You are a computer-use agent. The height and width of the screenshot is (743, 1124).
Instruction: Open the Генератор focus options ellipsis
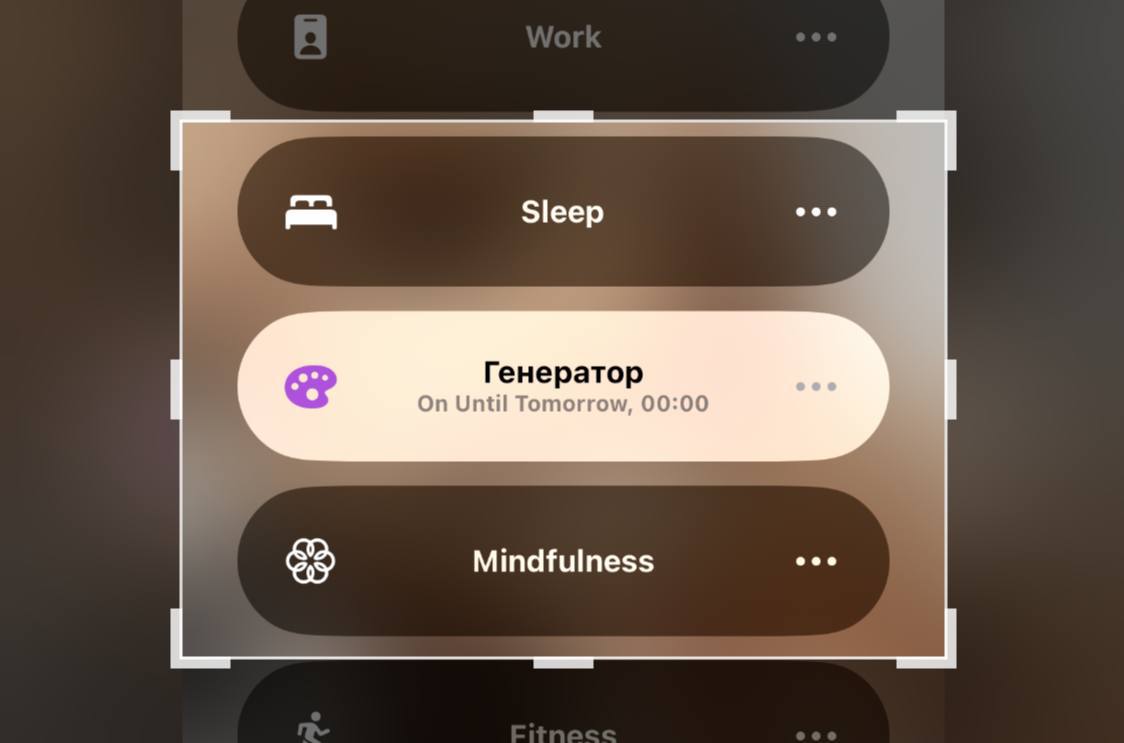(816, 387)
